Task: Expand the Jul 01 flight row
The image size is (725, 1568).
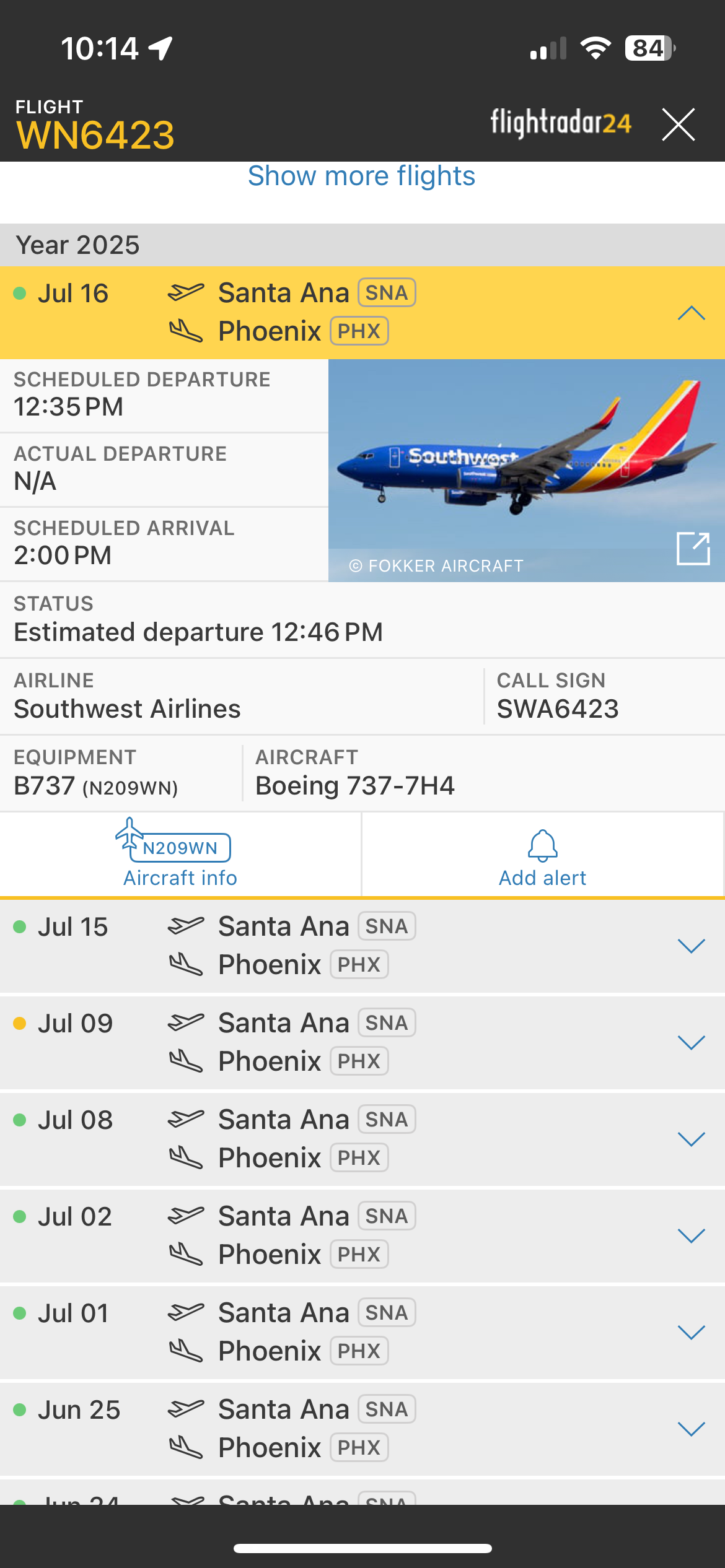Action: click(691, 1332)
